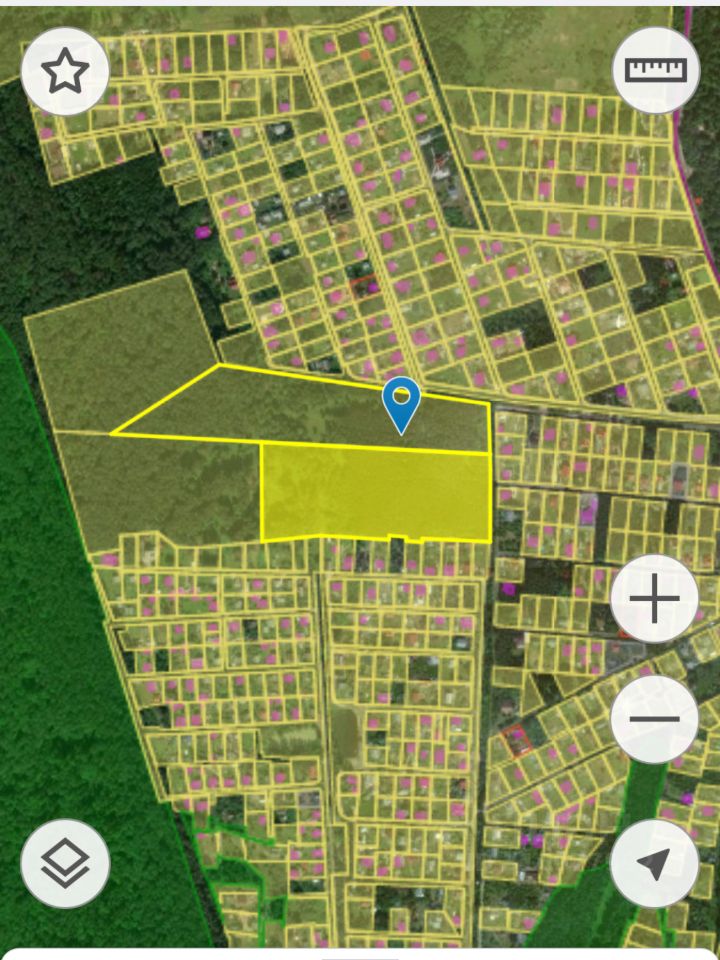Viewport: 720px width, 960px height.
Task: Center map on my location
Action: pos(654,863)
